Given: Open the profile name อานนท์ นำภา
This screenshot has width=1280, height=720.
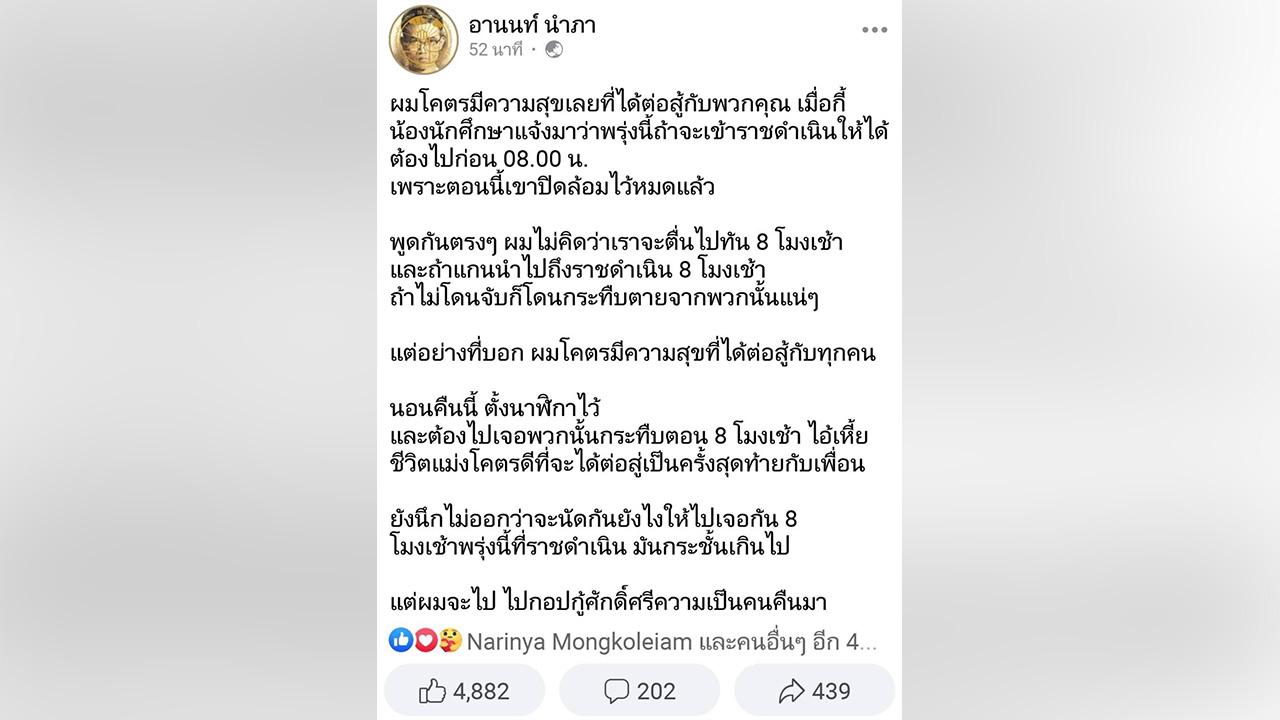Looking at the screenshot, I should (531, 25).
